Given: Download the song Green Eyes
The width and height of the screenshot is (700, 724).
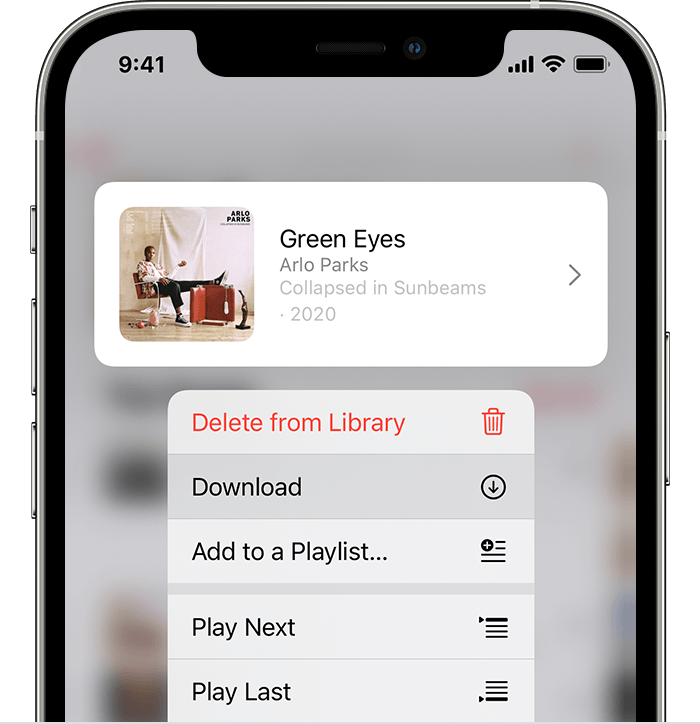Looking at the screenshot, I should pyautogui.click(x=350, y=487).
